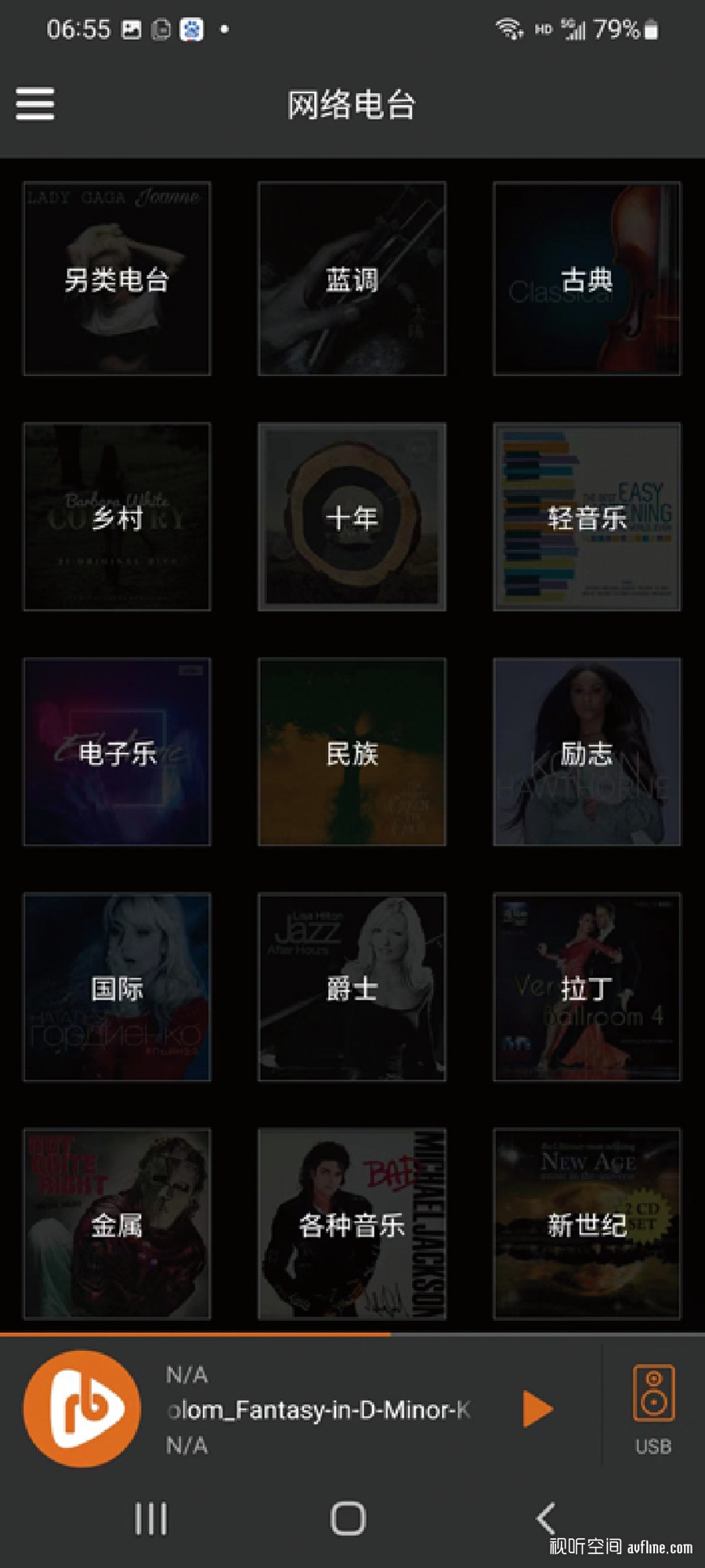Select the 金属 genre tile
705x1568 pixels.
tap(117, 1224)
